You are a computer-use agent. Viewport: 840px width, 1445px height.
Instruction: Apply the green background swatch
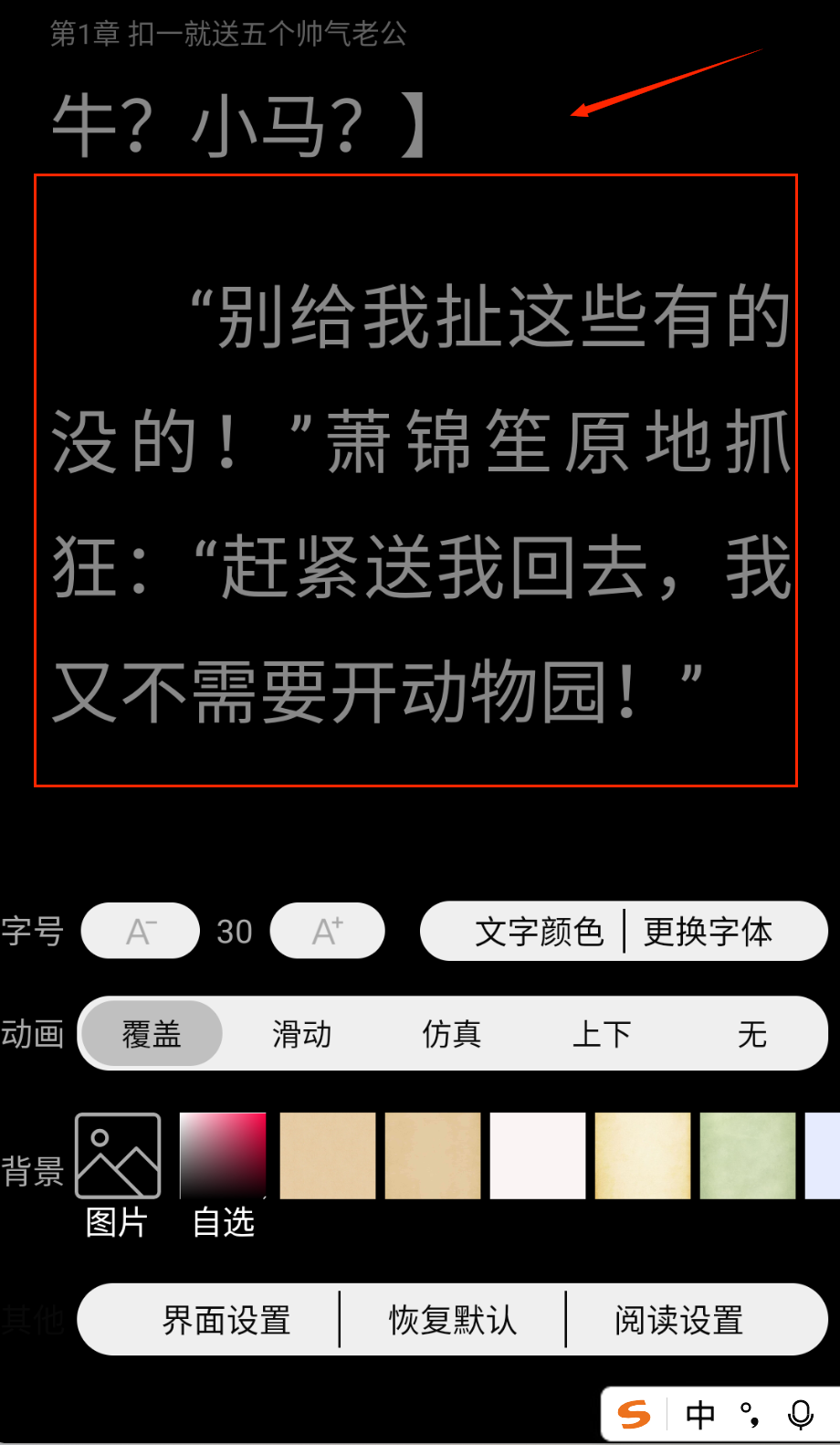748,1155
